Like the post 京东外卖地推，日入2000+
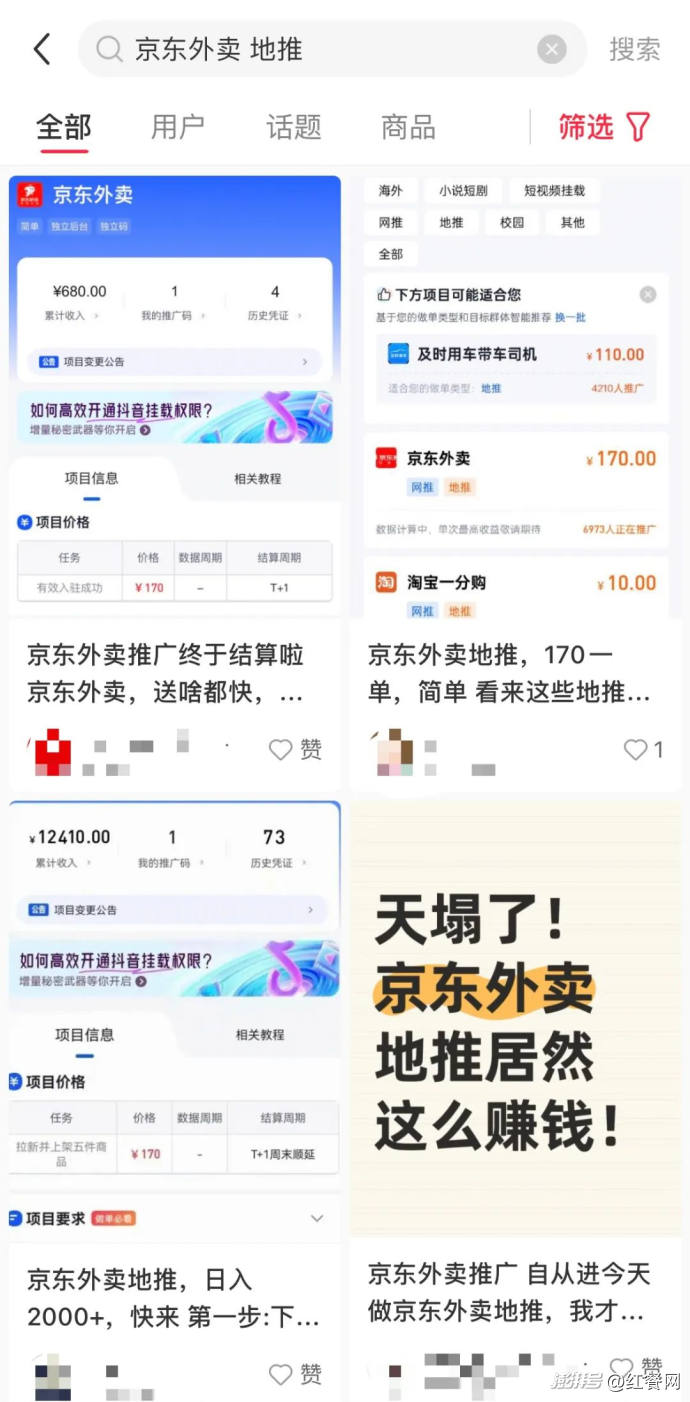 [282, 1375]
